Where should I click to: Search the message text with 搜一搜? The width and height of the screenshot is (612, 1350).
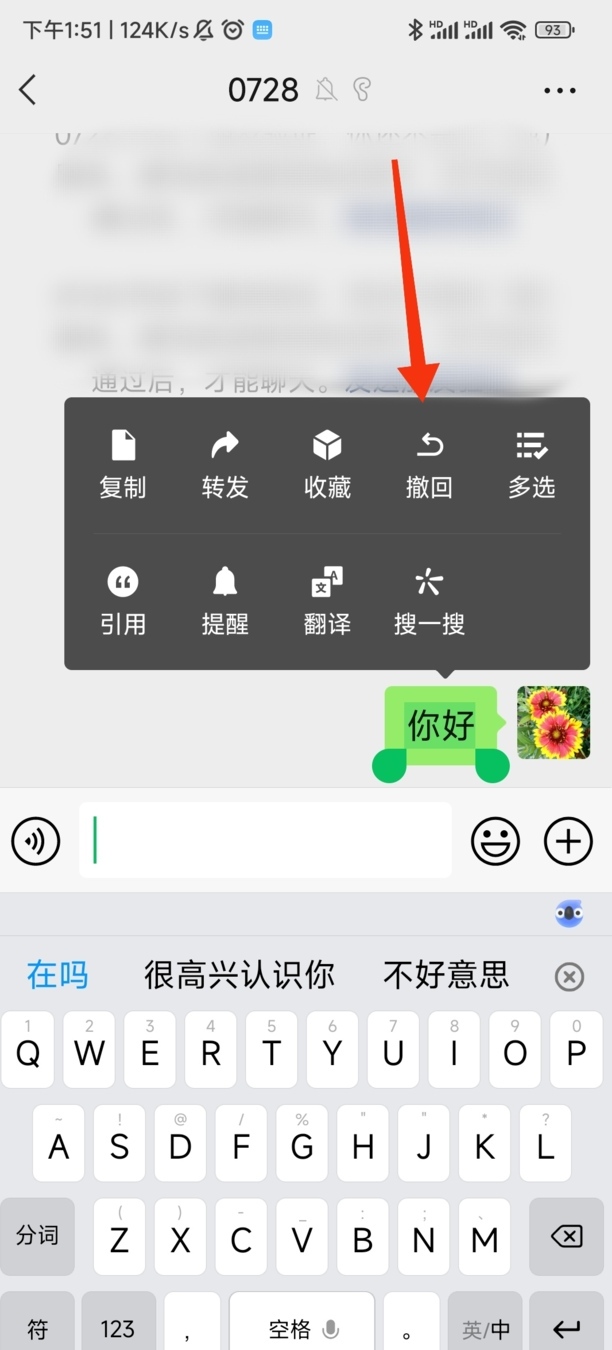tap(429, 601)
